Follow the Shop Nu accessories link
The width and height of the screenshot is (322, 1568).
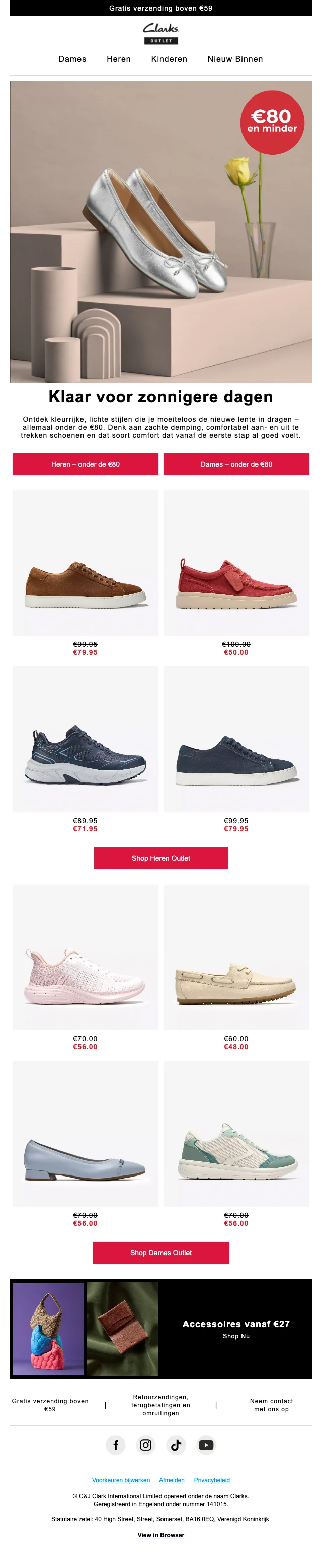point(236,1336)
